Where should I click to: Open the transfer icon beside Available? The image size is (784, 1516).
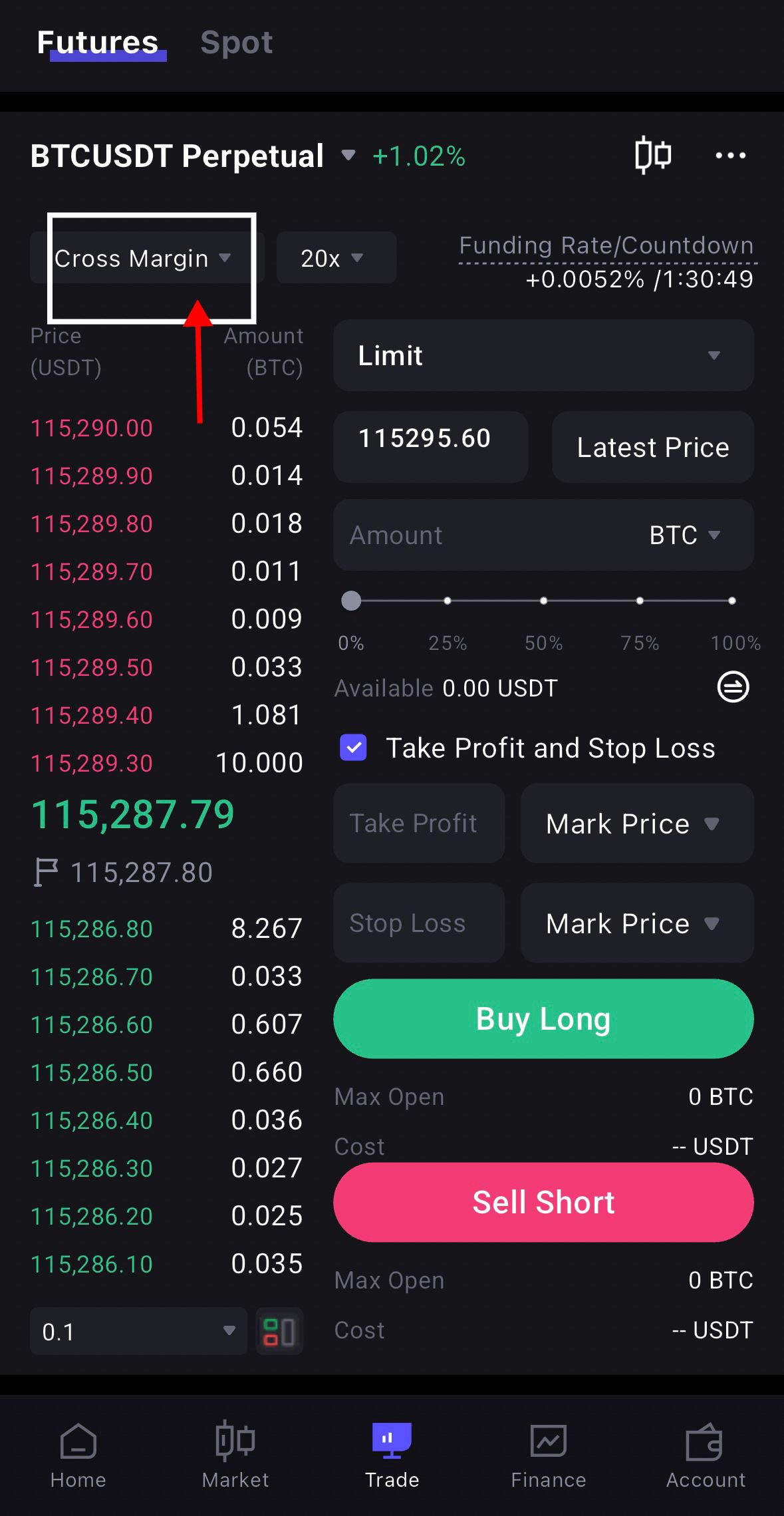point(733,687)
